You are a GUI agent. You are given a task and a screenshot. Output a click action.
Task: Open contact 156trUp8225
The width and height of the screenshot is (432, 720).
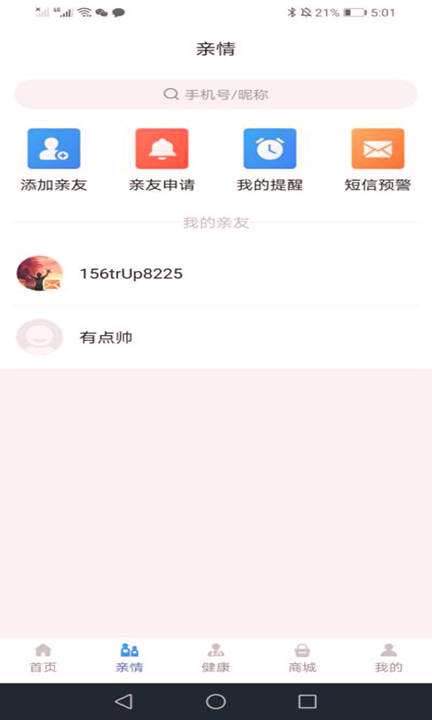pyautogui.click(x=216, y=274)
